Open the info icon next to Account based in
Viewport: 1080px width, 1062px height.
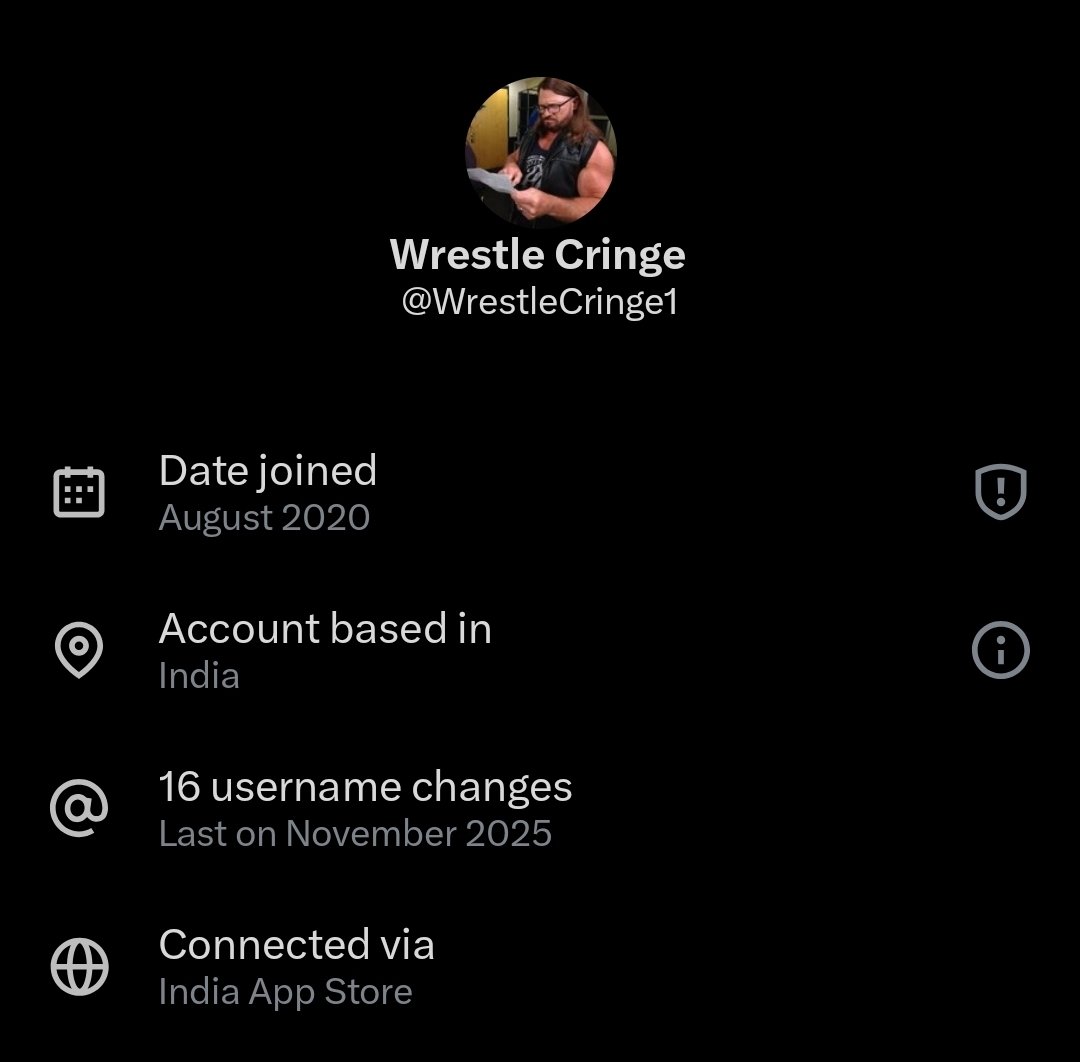pyautogui.click(x=1000, y=651)
